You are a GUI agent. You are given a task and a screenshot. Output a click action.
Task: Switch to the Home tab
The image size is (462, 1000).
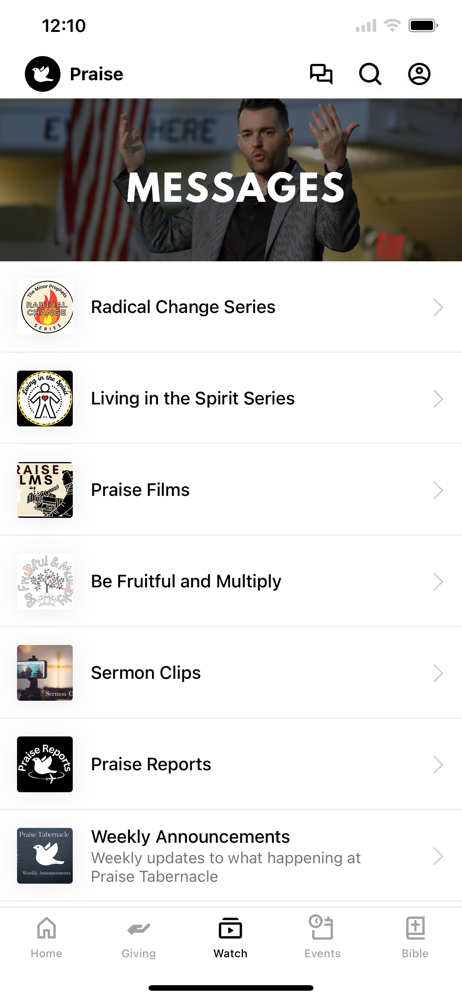[x=47, y=938]
